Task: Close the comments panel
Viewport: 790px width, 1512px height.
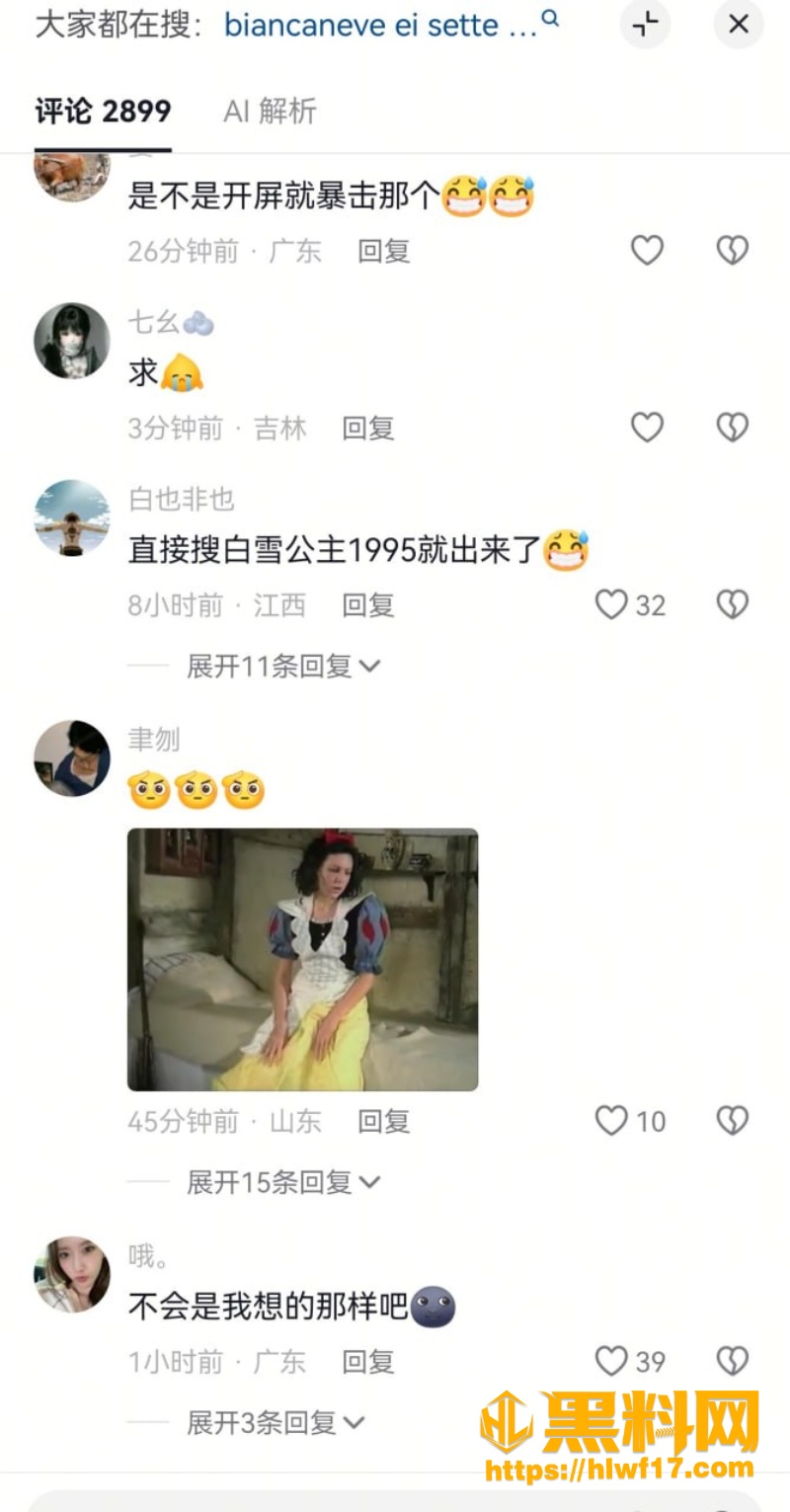Action: tap(738, 24)
